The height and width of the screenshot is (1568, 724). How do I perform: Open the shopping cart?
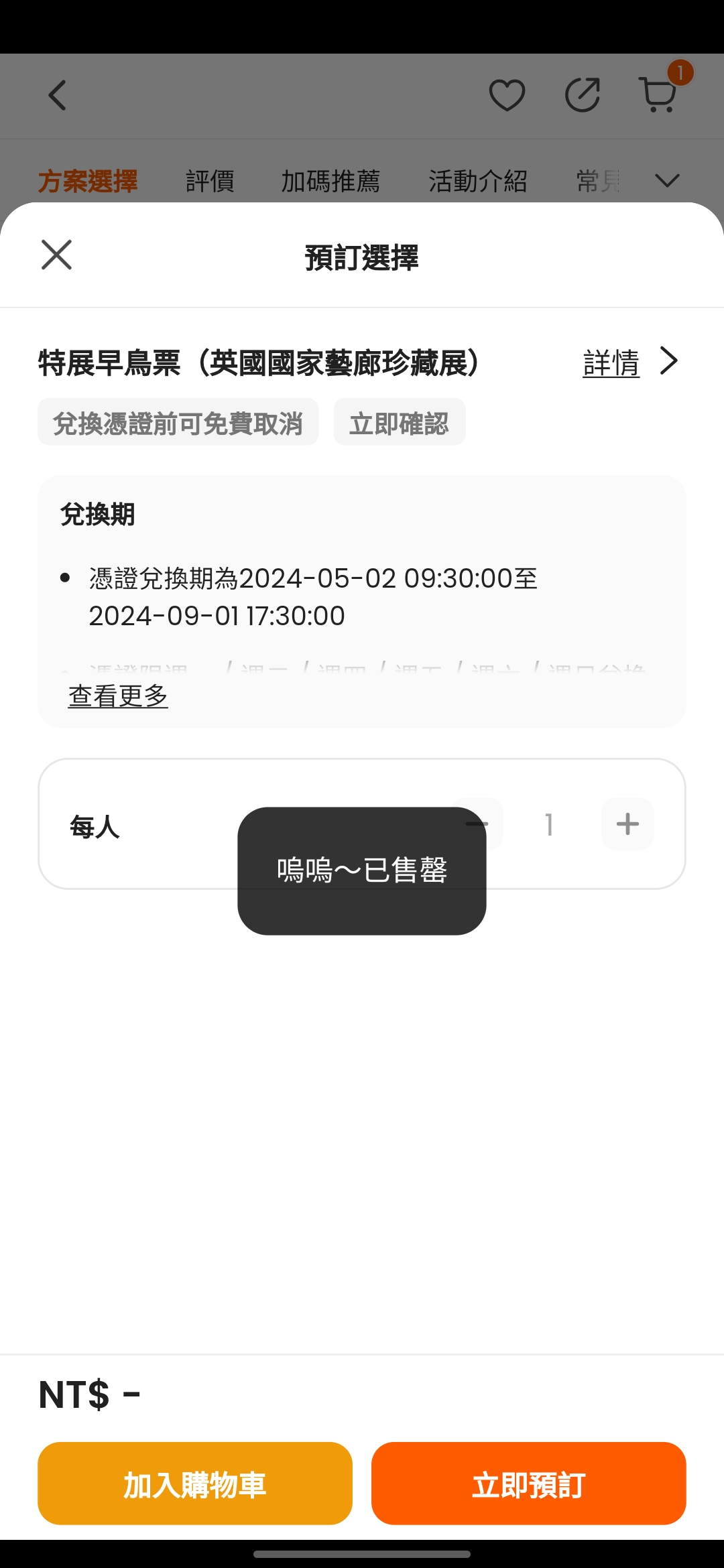click(x=658, y=95)
